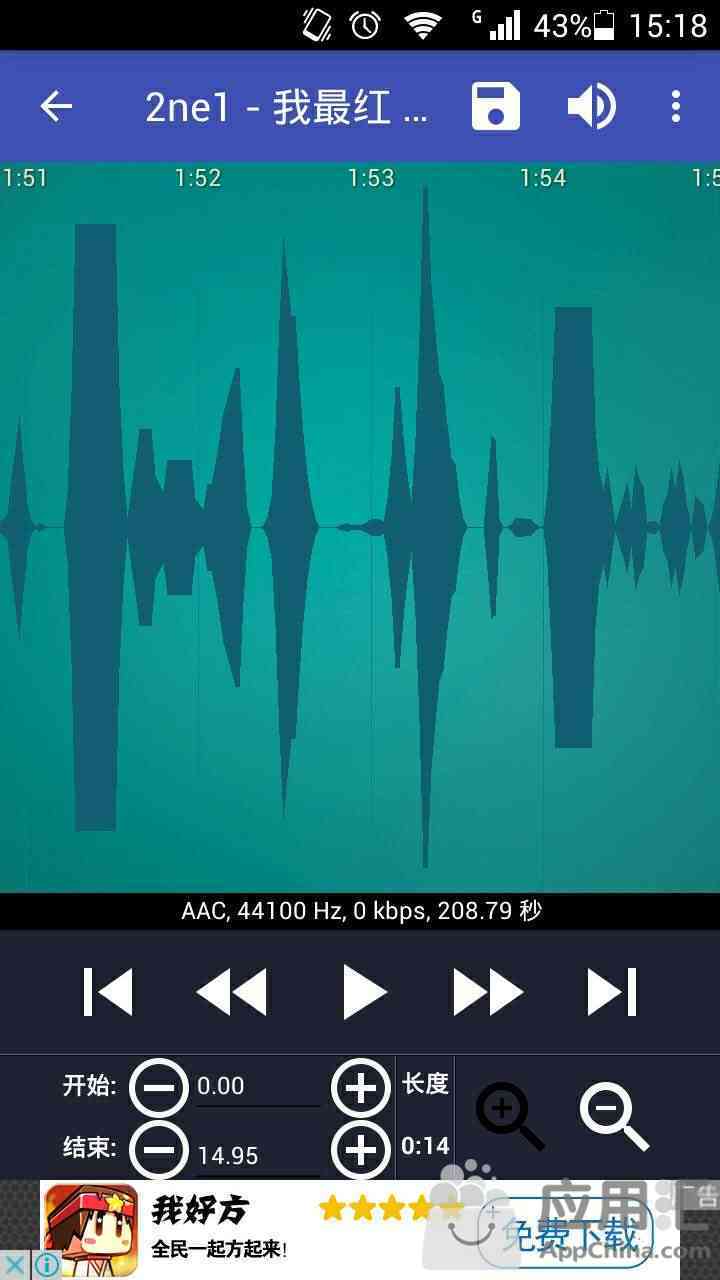Edit the end time field 14.95
The width and height of the screenshot is (720, 1280).
(x=258, y=1156)
